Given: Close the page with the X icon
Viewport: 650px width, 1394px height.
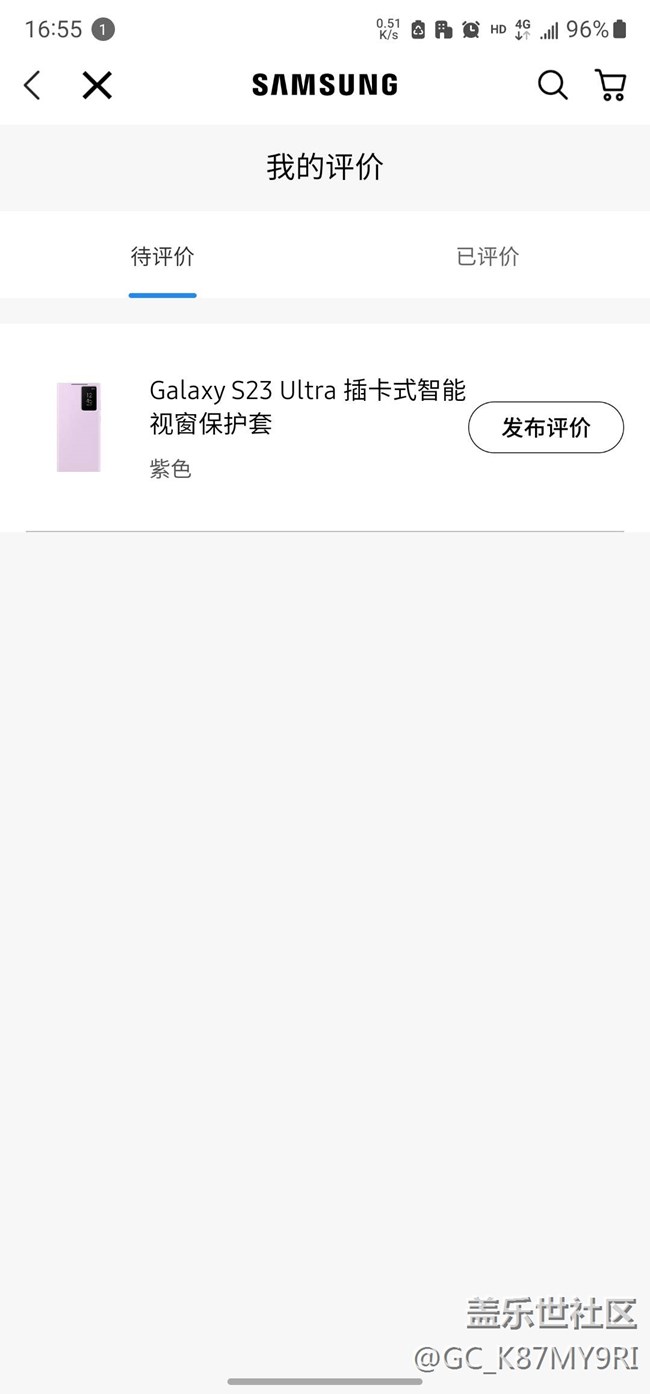Looking at the screenshot, I should [x=97, y=86].
